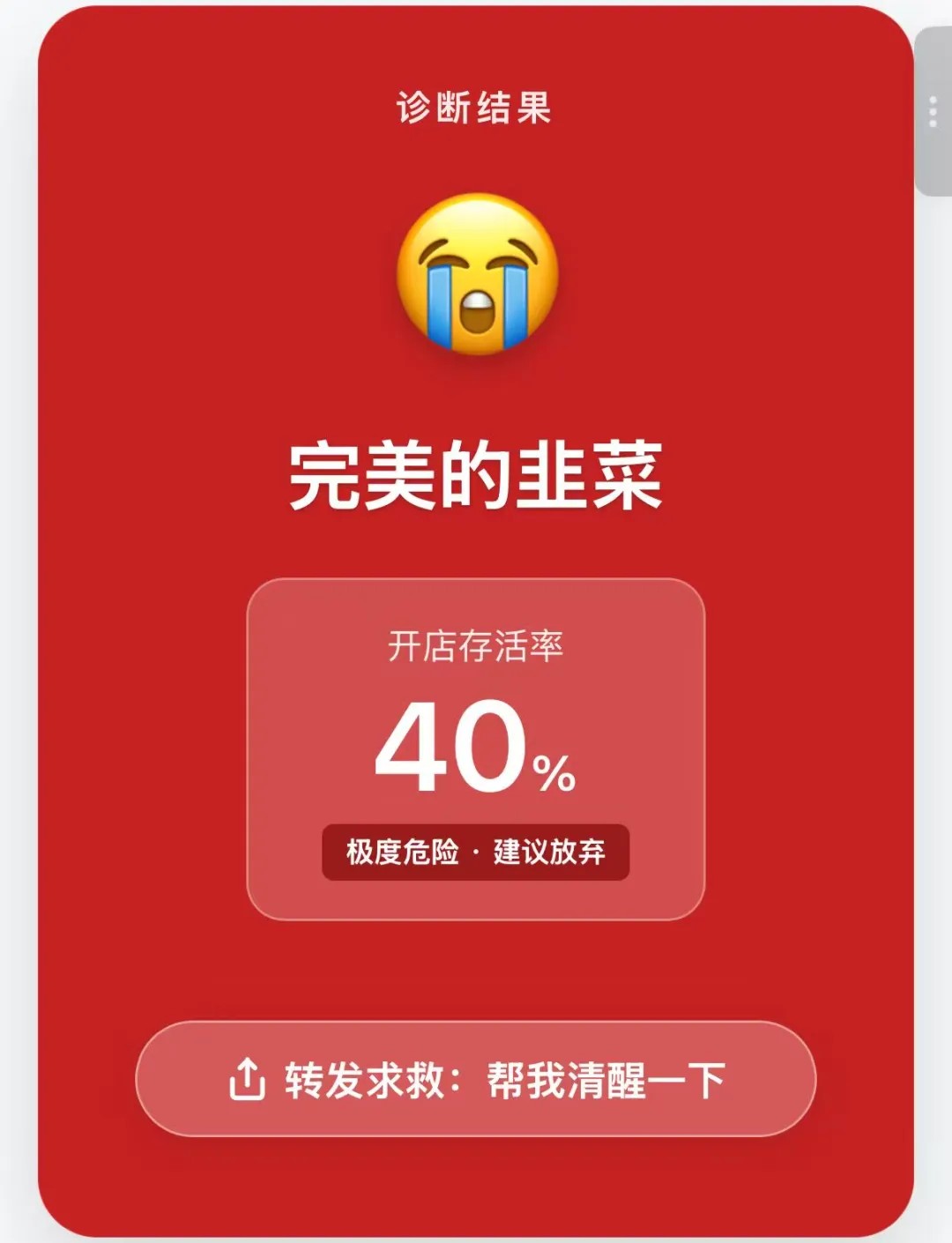Click the dark red danger badge strip
This screenshot has width=952, height=1243.
point(476,853)
